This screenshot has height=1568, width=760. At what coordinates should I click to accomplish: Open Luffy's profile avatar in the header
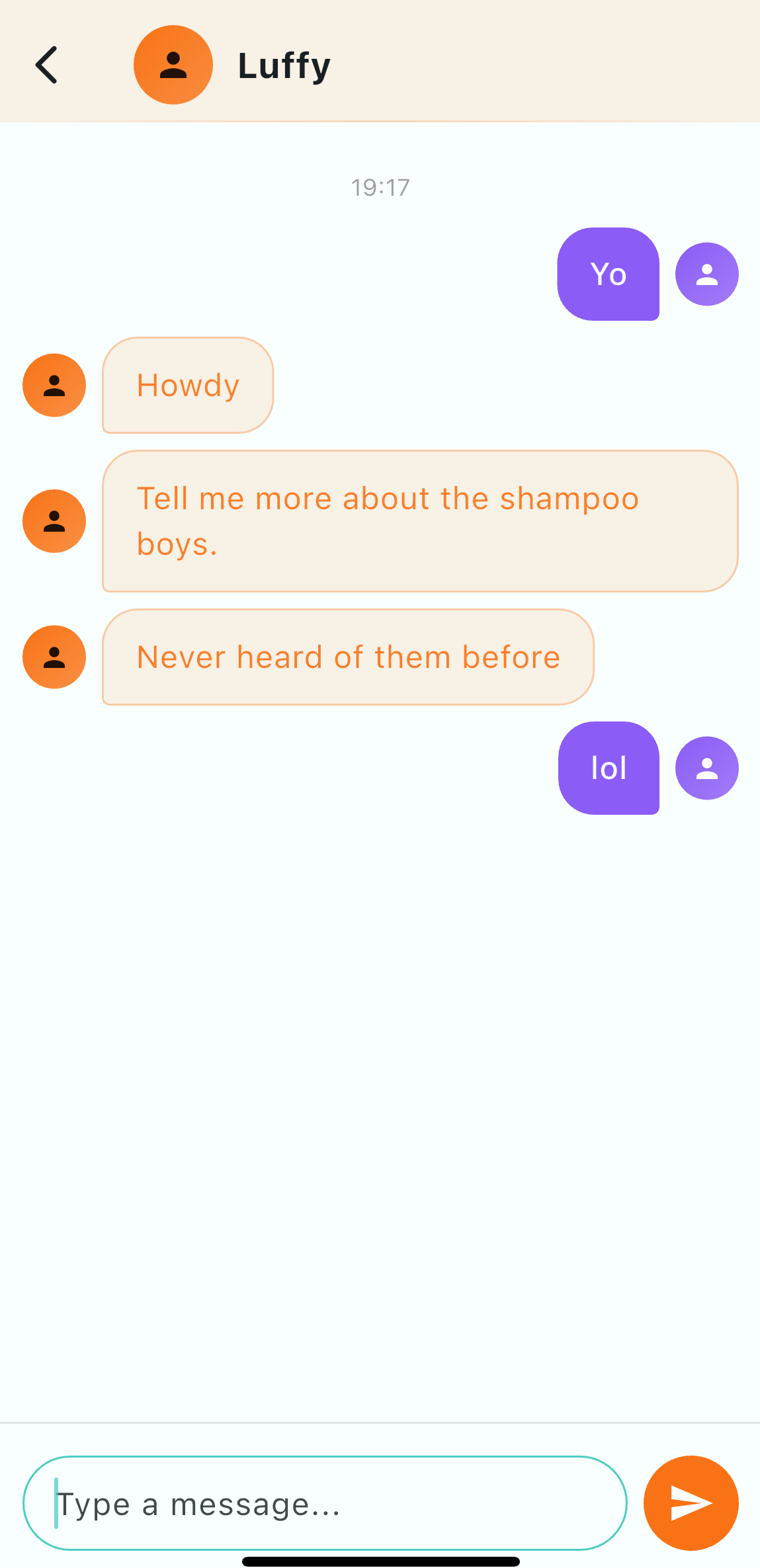[x=173, y=64]
